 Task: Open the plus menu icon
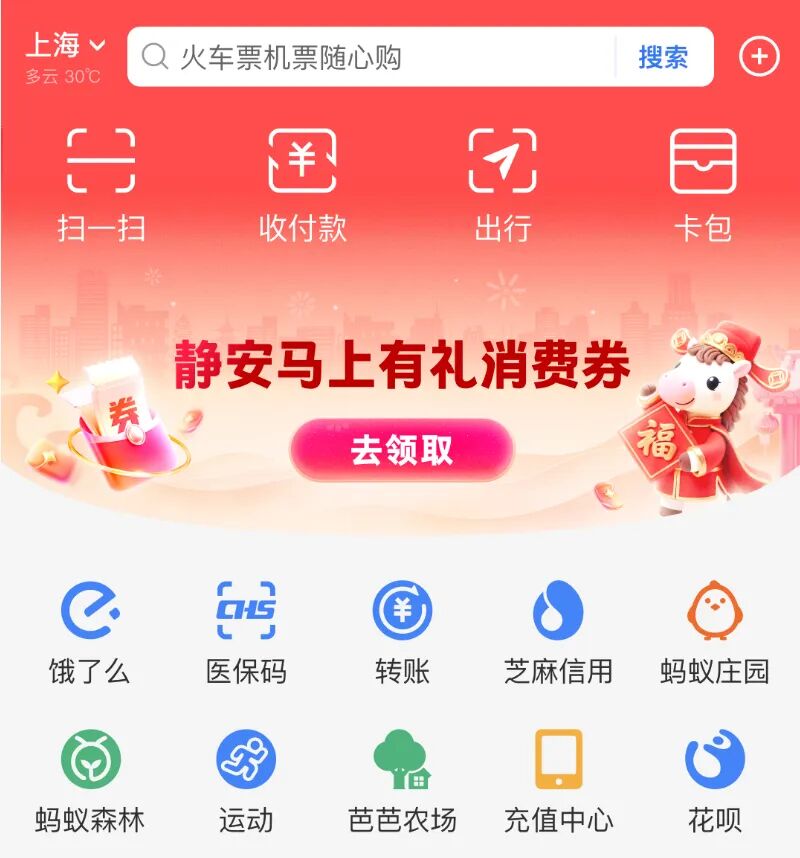coord(759,57)
